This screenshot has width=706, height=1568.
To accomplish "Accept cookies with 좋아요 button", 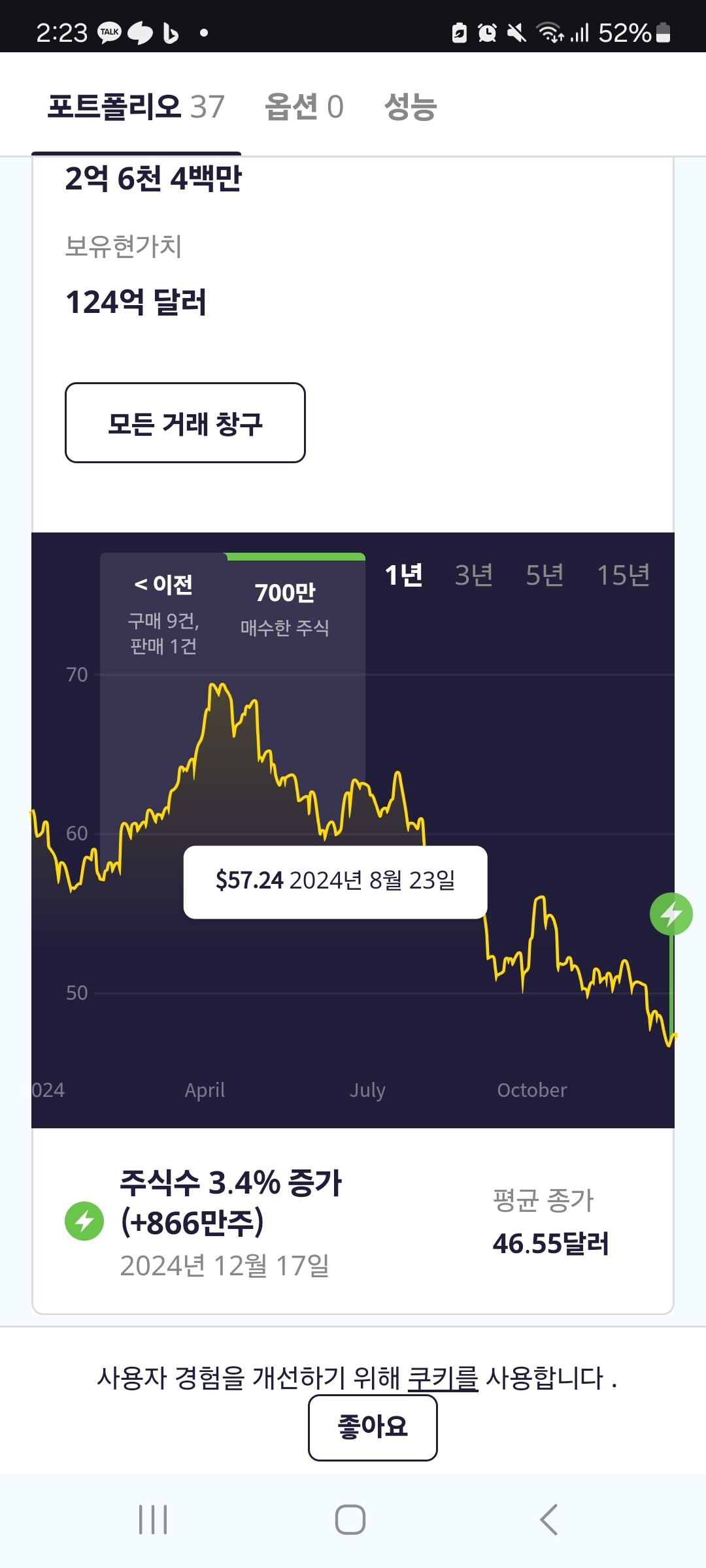I will (373, 1427).
